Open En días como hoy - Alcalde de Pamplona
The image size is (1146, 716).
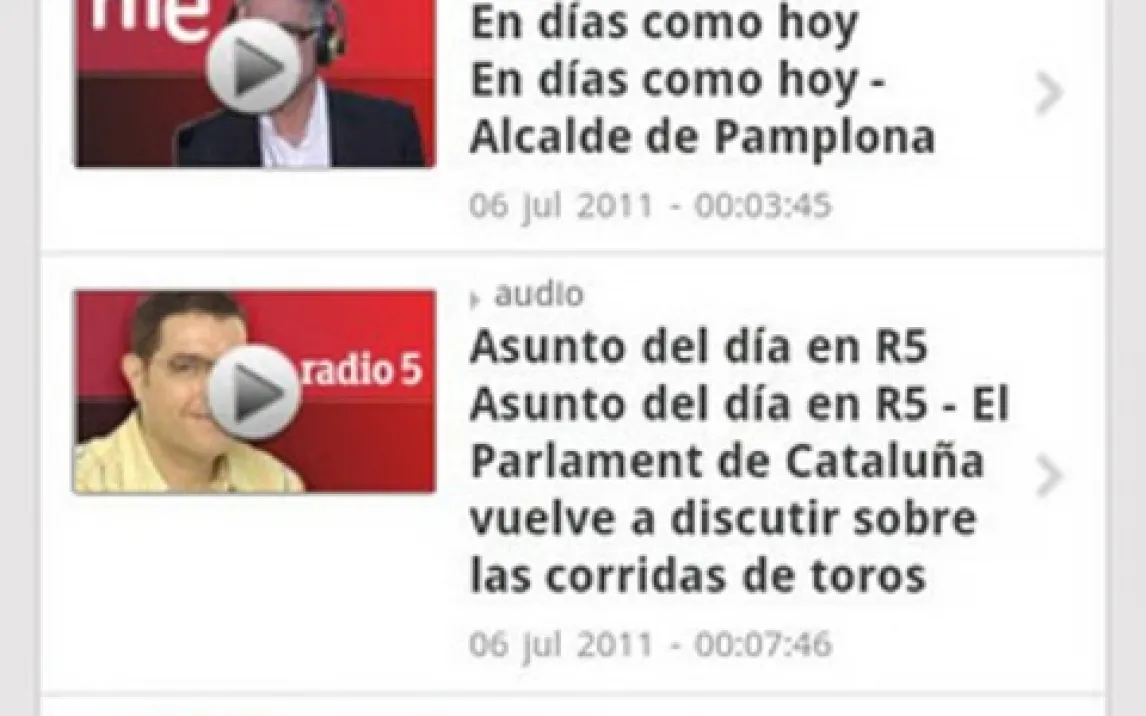pos(700,110)
